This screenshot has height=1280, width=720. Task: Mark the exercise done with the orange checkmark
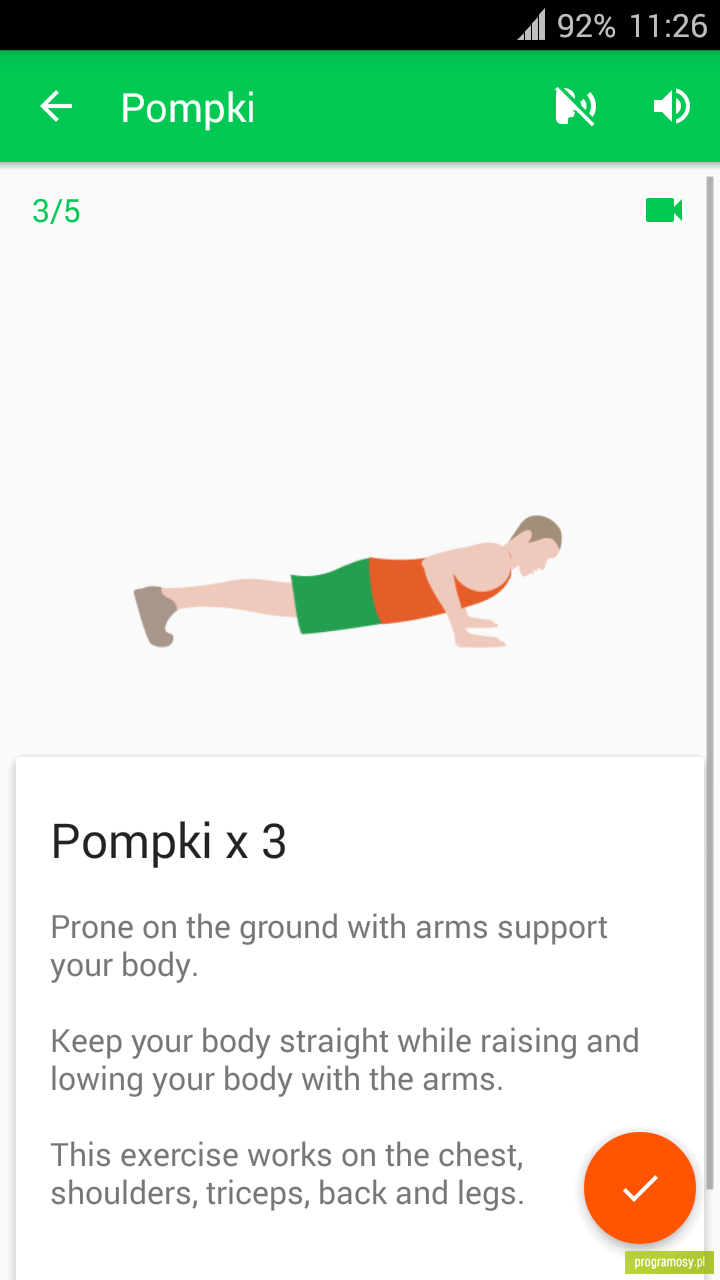pyautogui.click(x=640, y=1188)
